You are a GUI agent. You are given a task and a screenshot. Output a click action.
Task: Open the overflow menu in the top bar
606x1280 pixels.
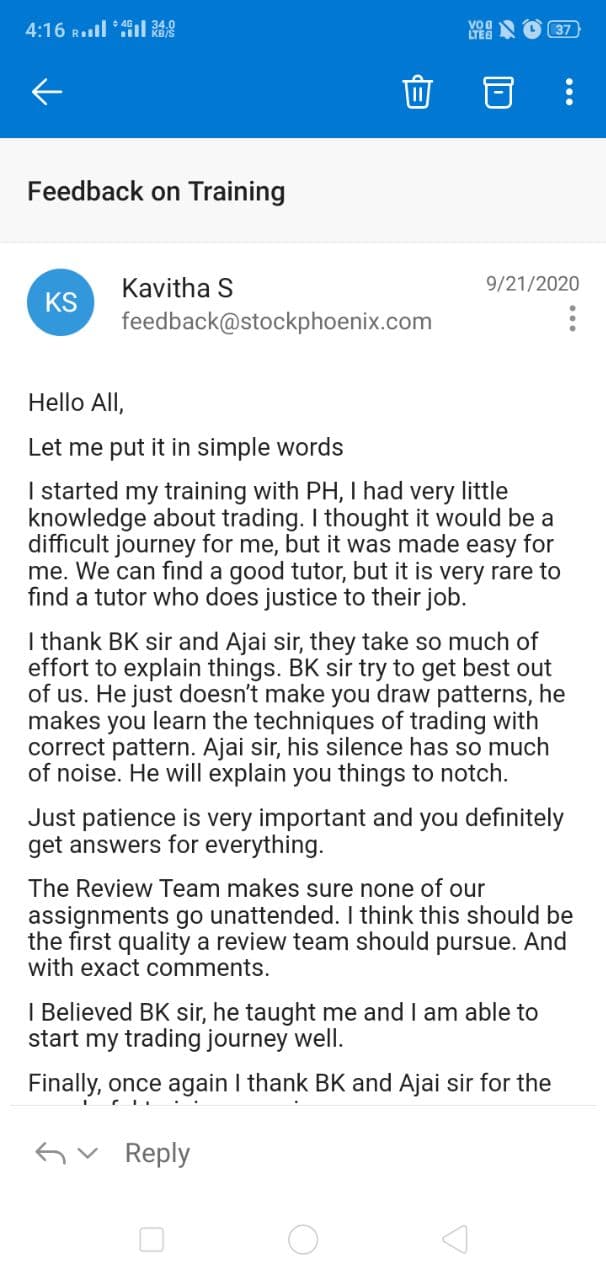point(569,92)
